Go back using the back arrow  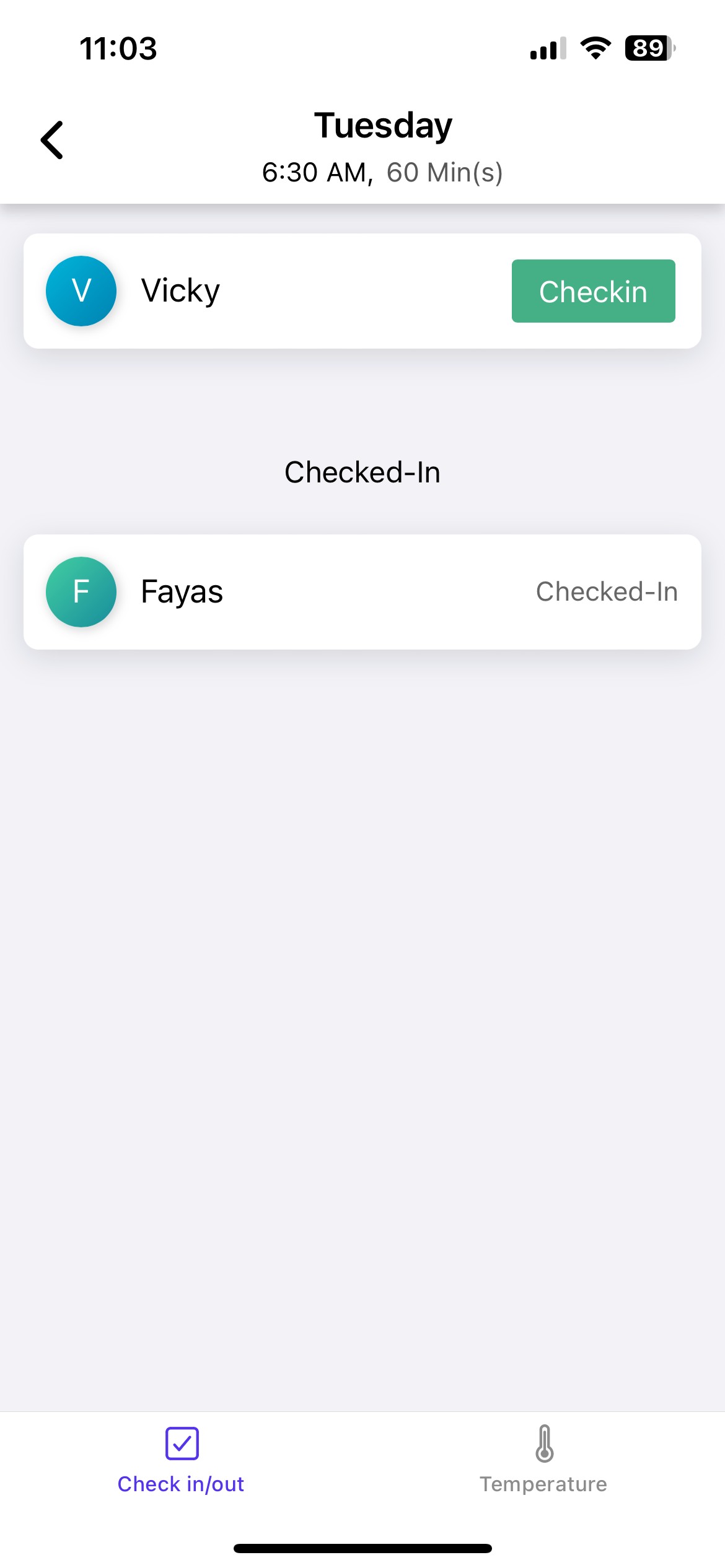52,140
